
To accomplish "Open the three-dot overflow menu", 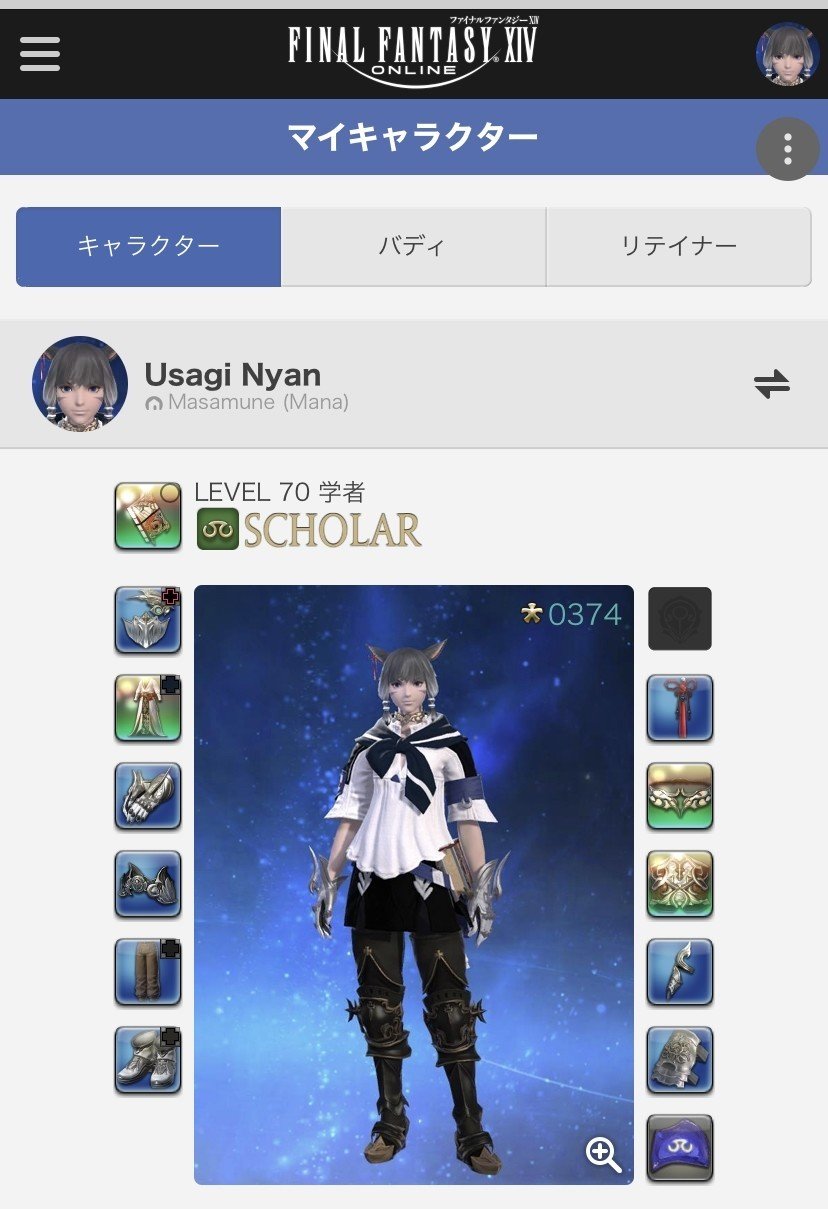I will click(x=788, y=149).
